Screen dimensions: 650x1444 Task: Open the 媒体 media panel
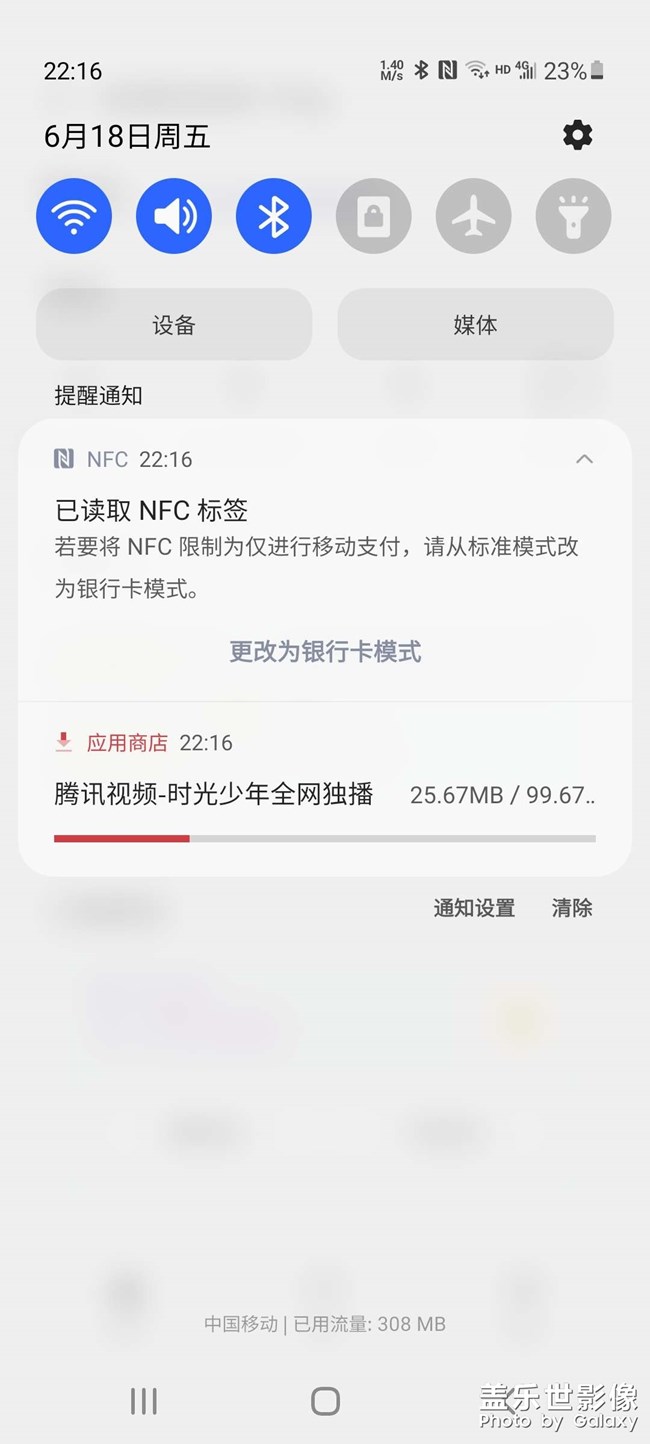[475, 325]
